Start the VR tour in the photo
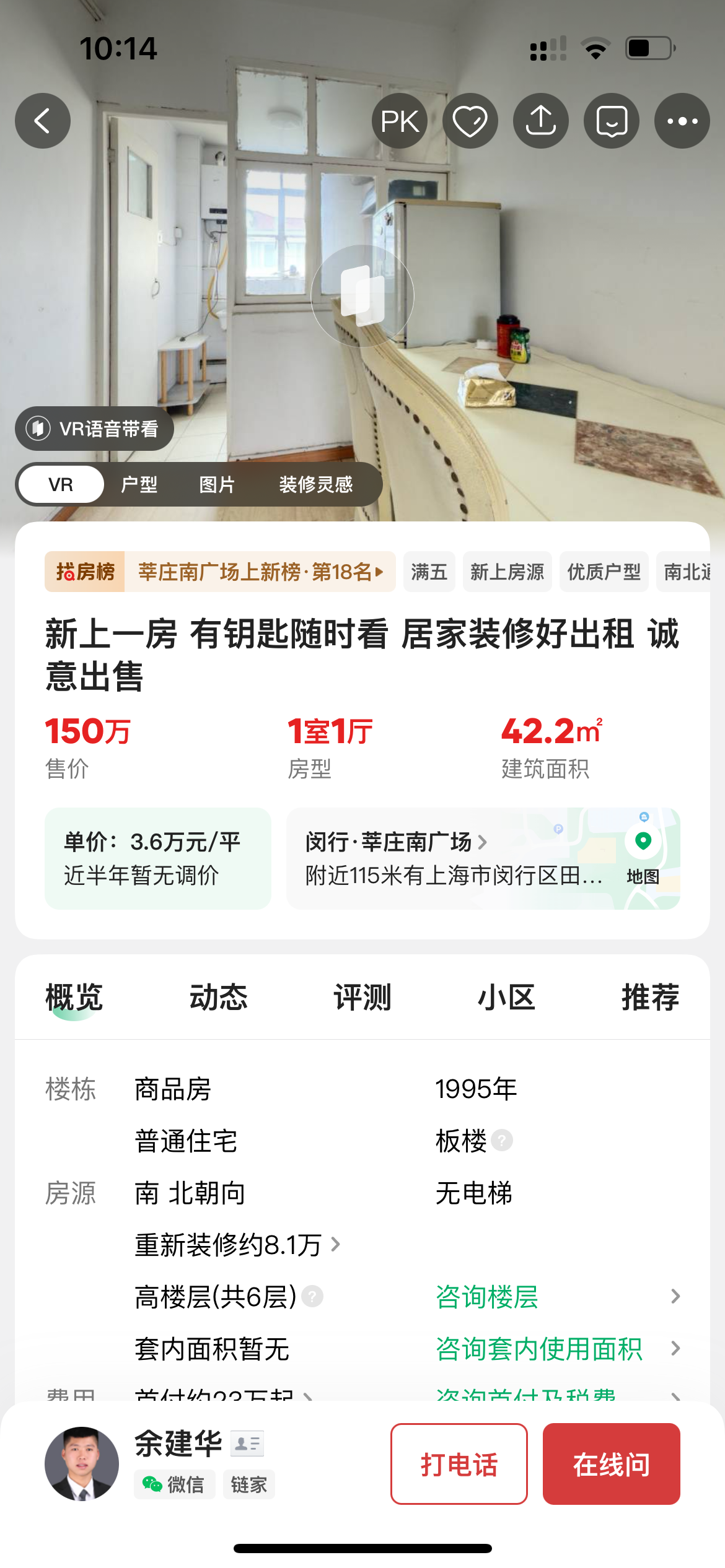 click(362, 296)
